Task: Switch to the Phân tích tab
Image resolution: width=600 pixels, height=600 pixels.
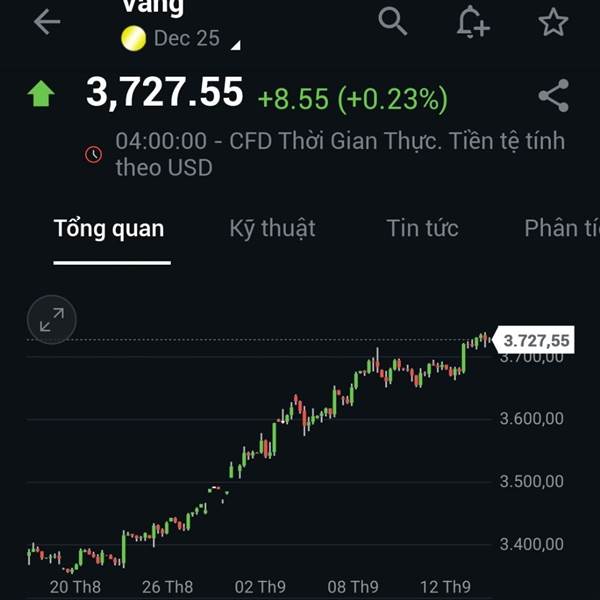Action: (x=562, y=228)
